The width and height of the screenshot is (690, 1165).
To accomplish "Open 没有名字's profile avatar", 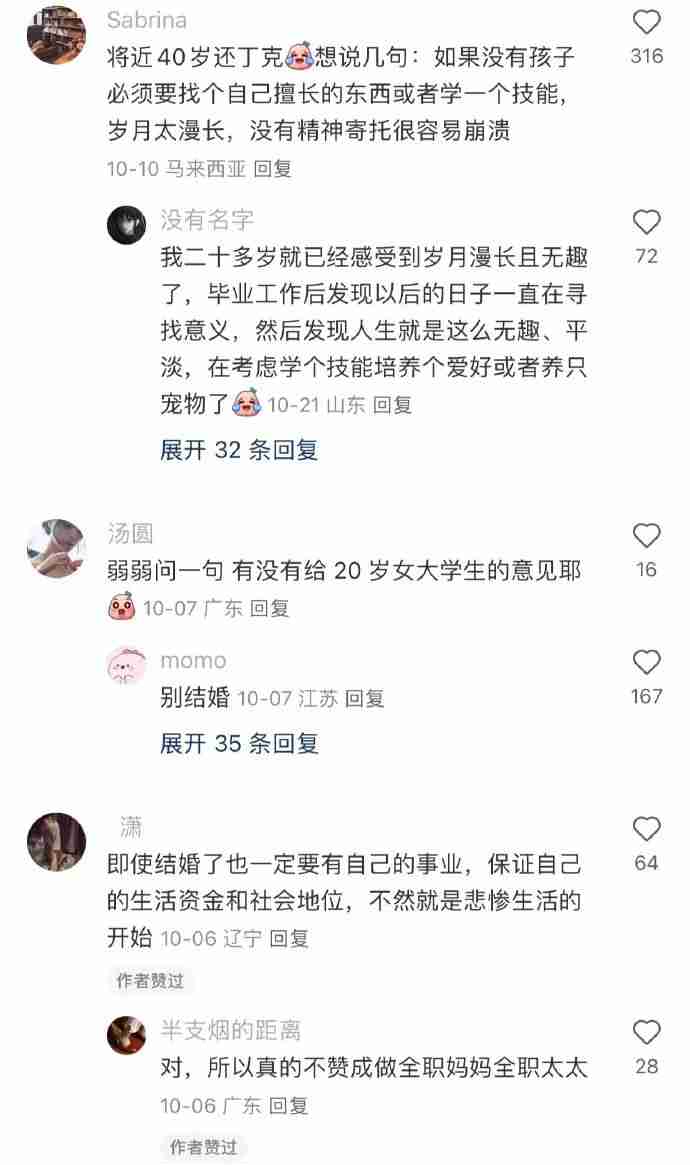I will click(127, 226).
